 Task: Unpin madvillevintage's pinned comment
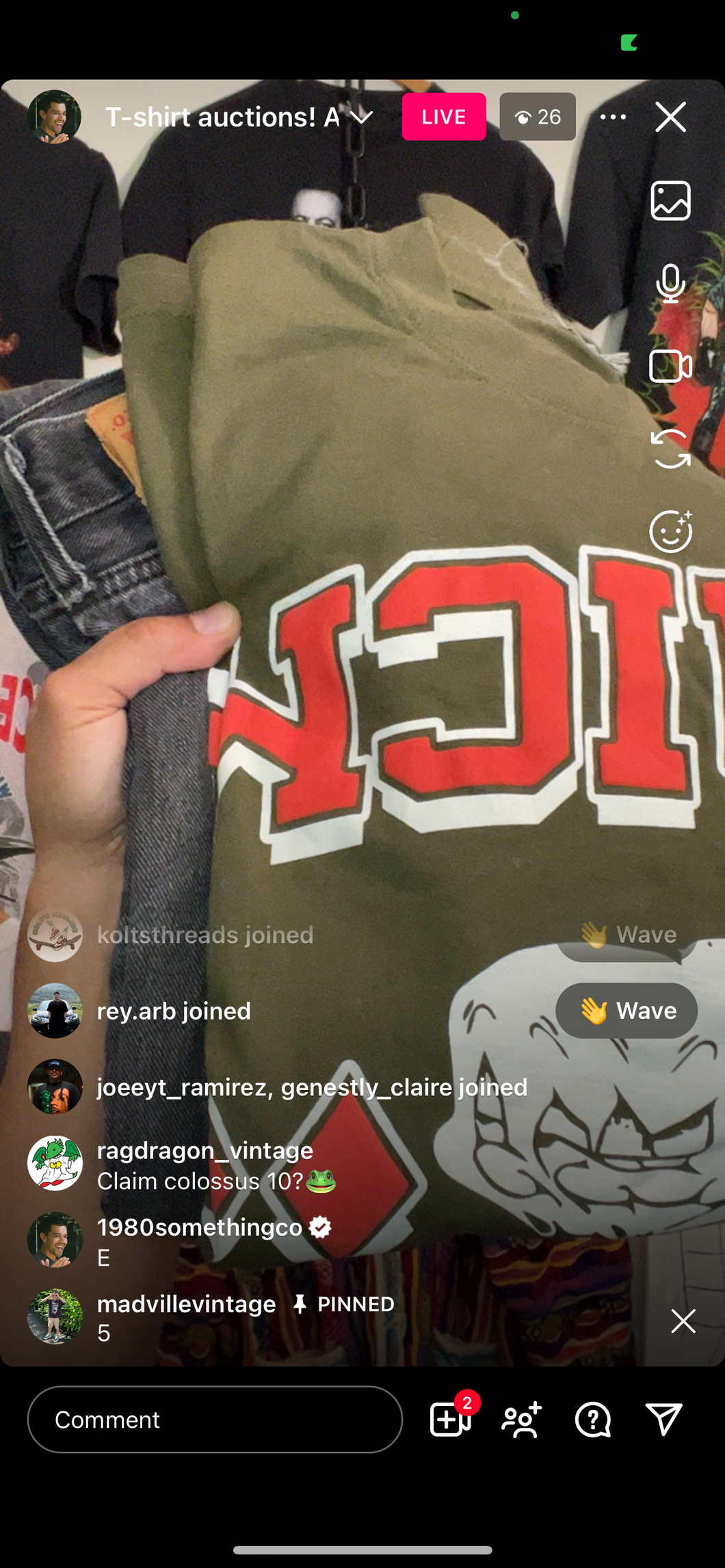coord(683,1320)
